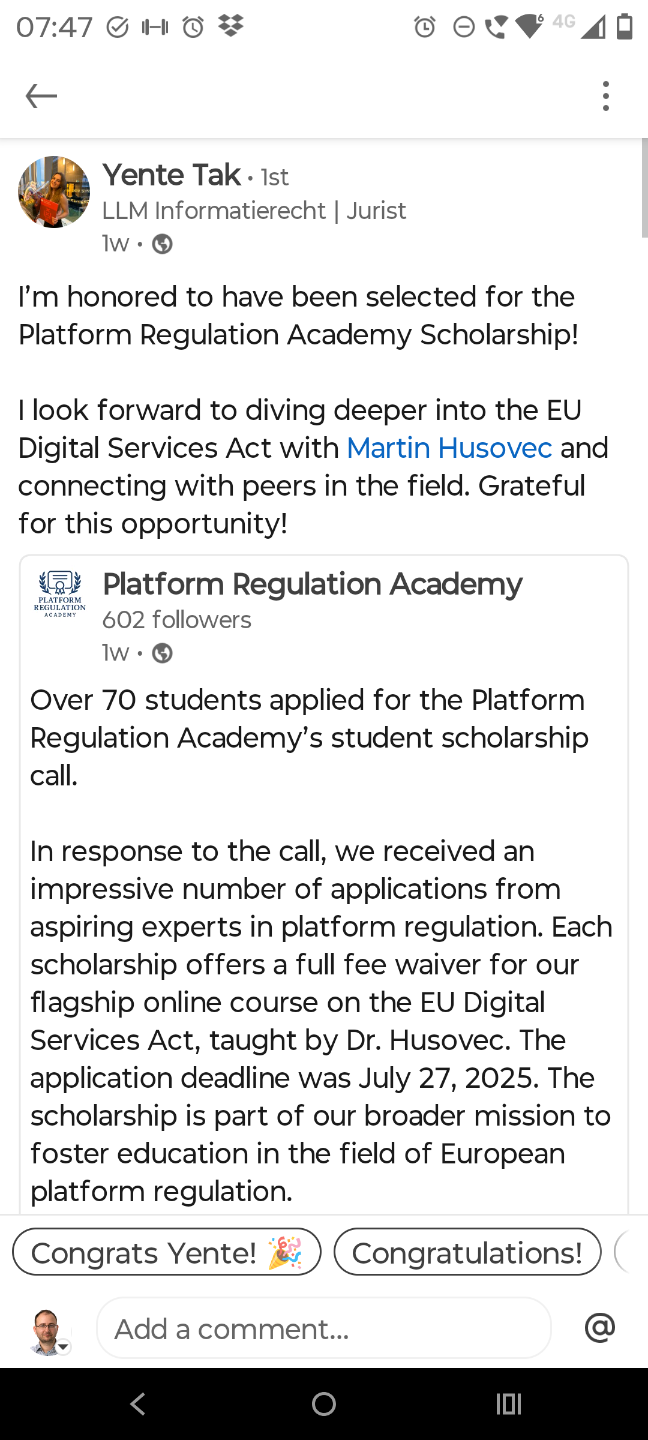648x1440 pixels.
Task: Tap the Add a comment field
Action: [323, 1329]
